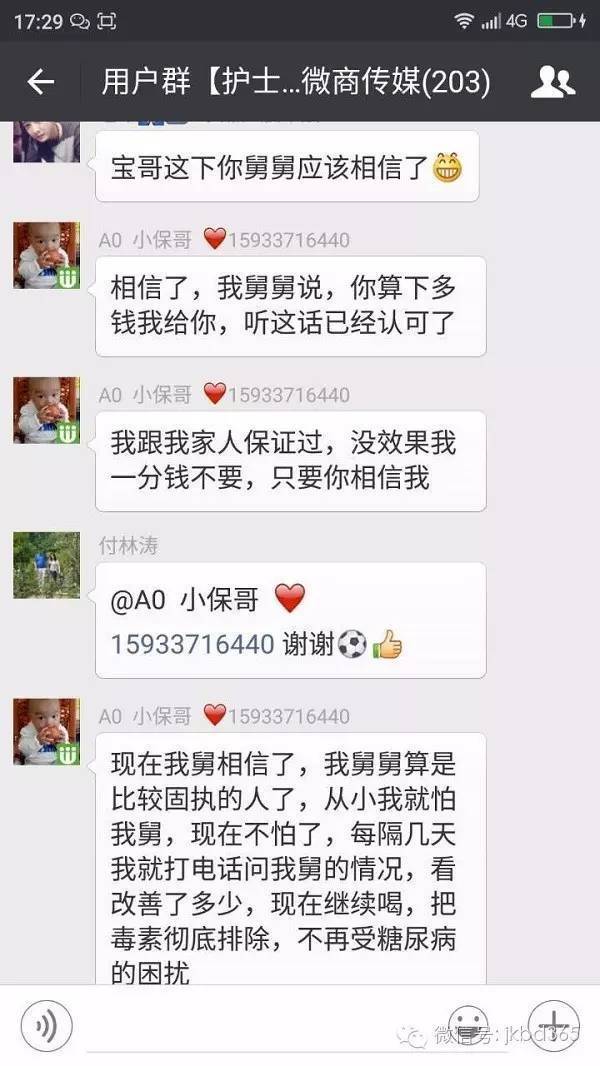This screenshot has width=600, height=1066.
Task: Open group members info icon
Action: pos(552,82)
